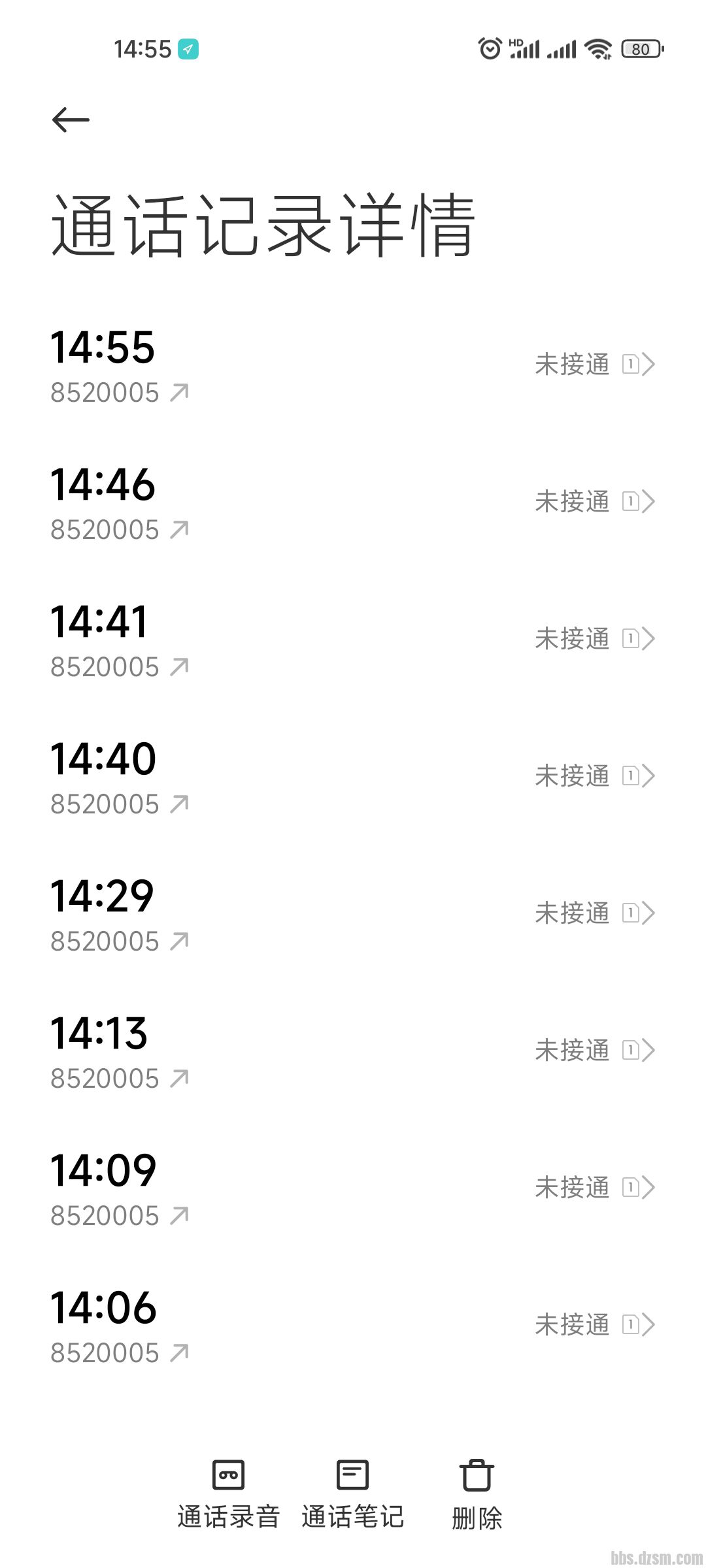Tap the battery indicator showing 80

pos(641,49)
